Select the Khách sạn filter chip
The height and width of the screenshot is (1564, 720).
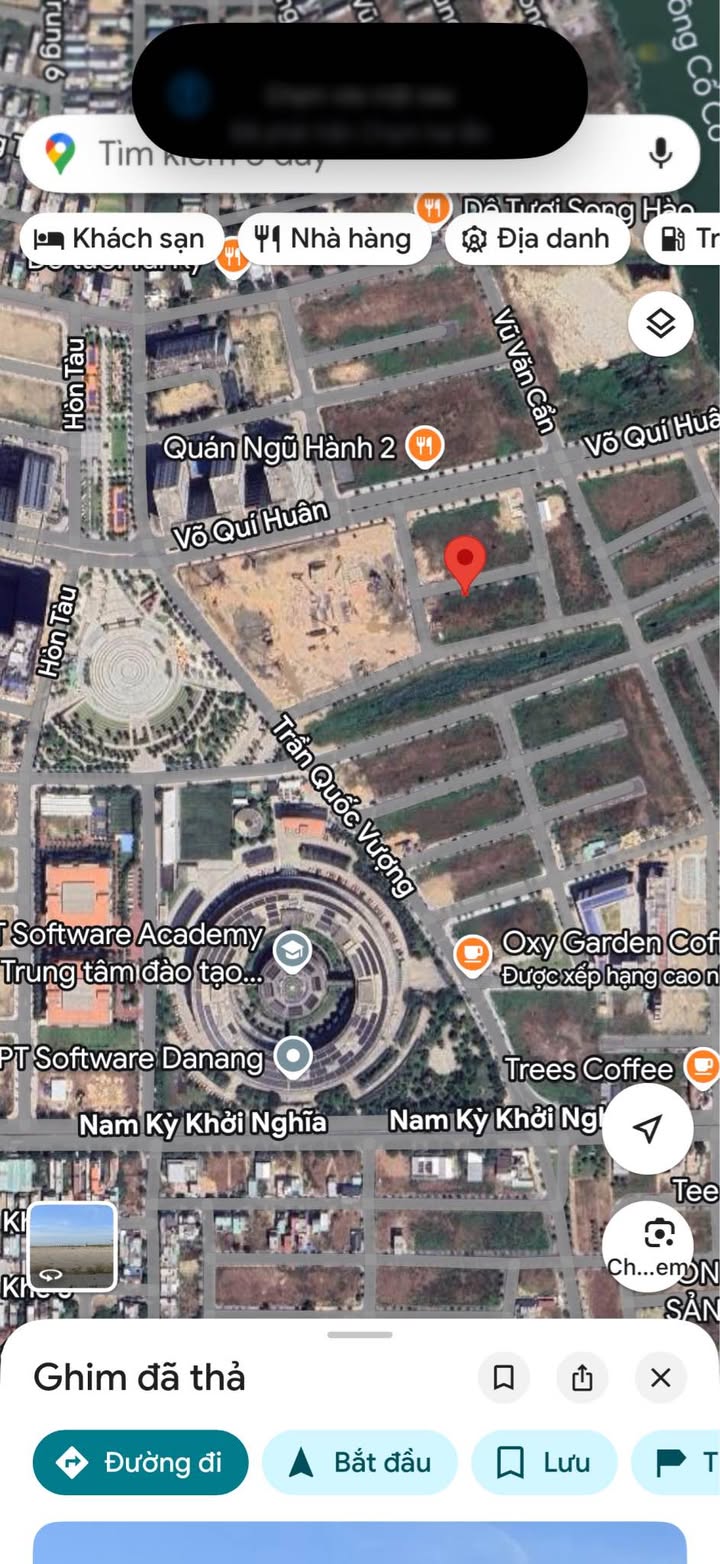pyautogui.click(x=120, y=239)
